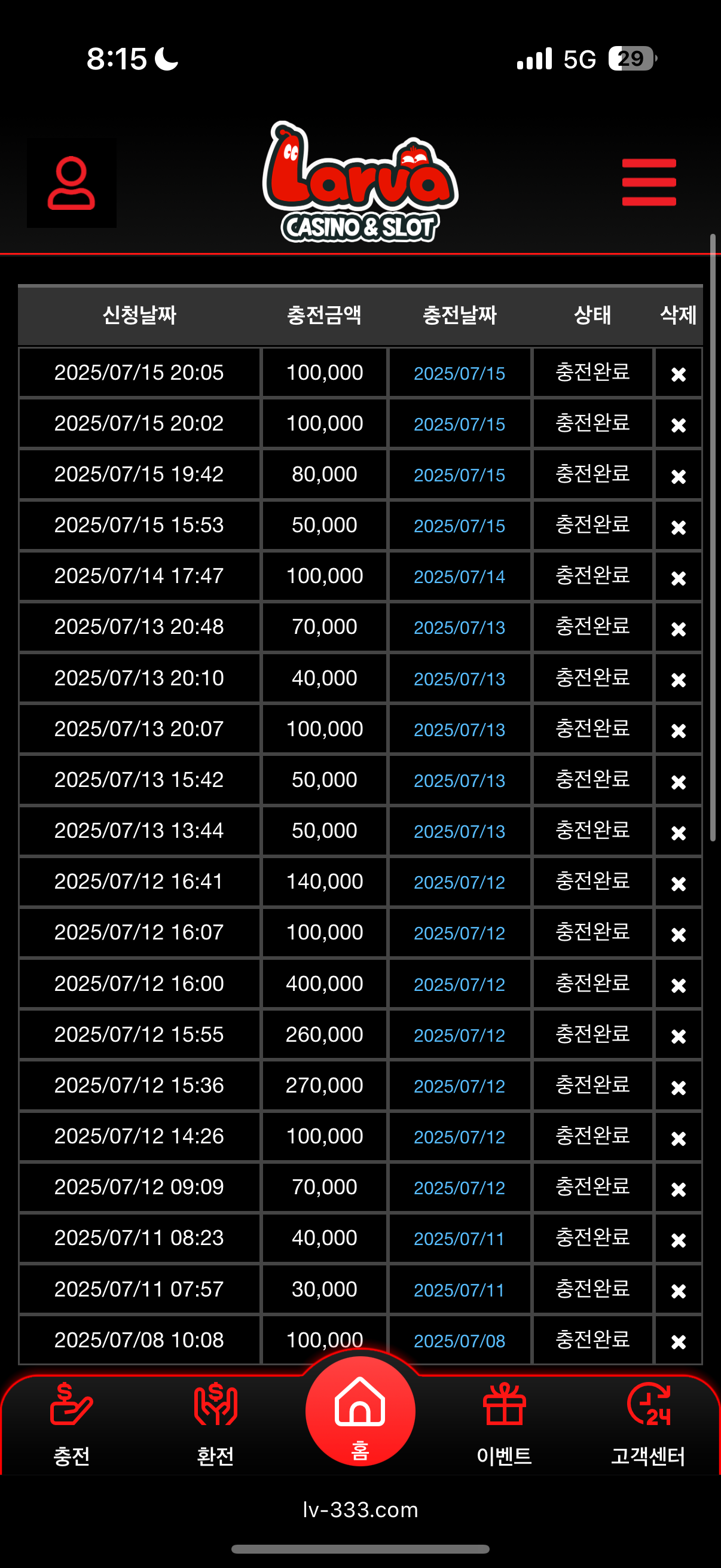Screen dimensions: 721x1568
Task: Open the hamburger menu
Action: tap(649, 182)
